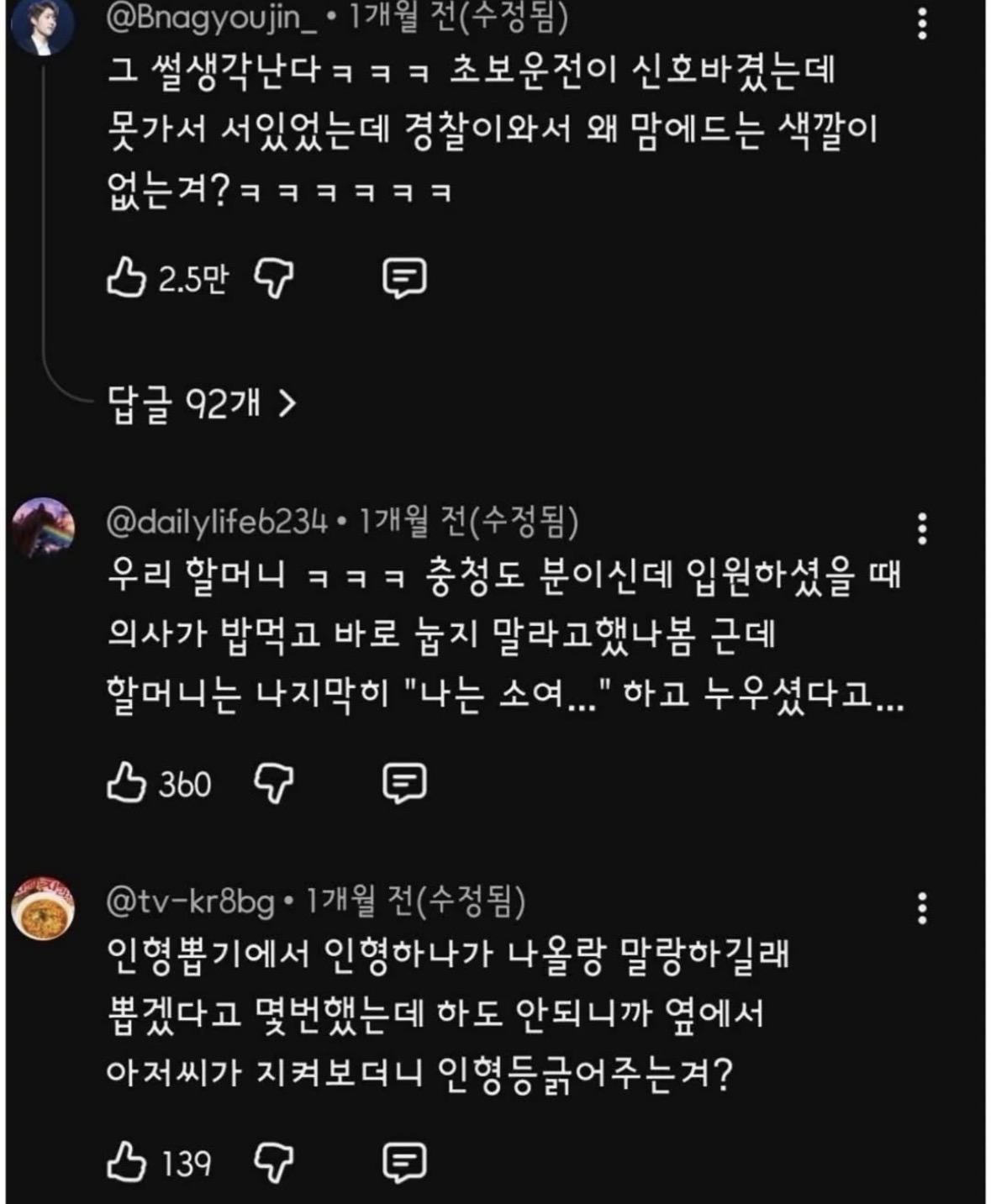Open the @dailylife6234 username link

(217, 523)
